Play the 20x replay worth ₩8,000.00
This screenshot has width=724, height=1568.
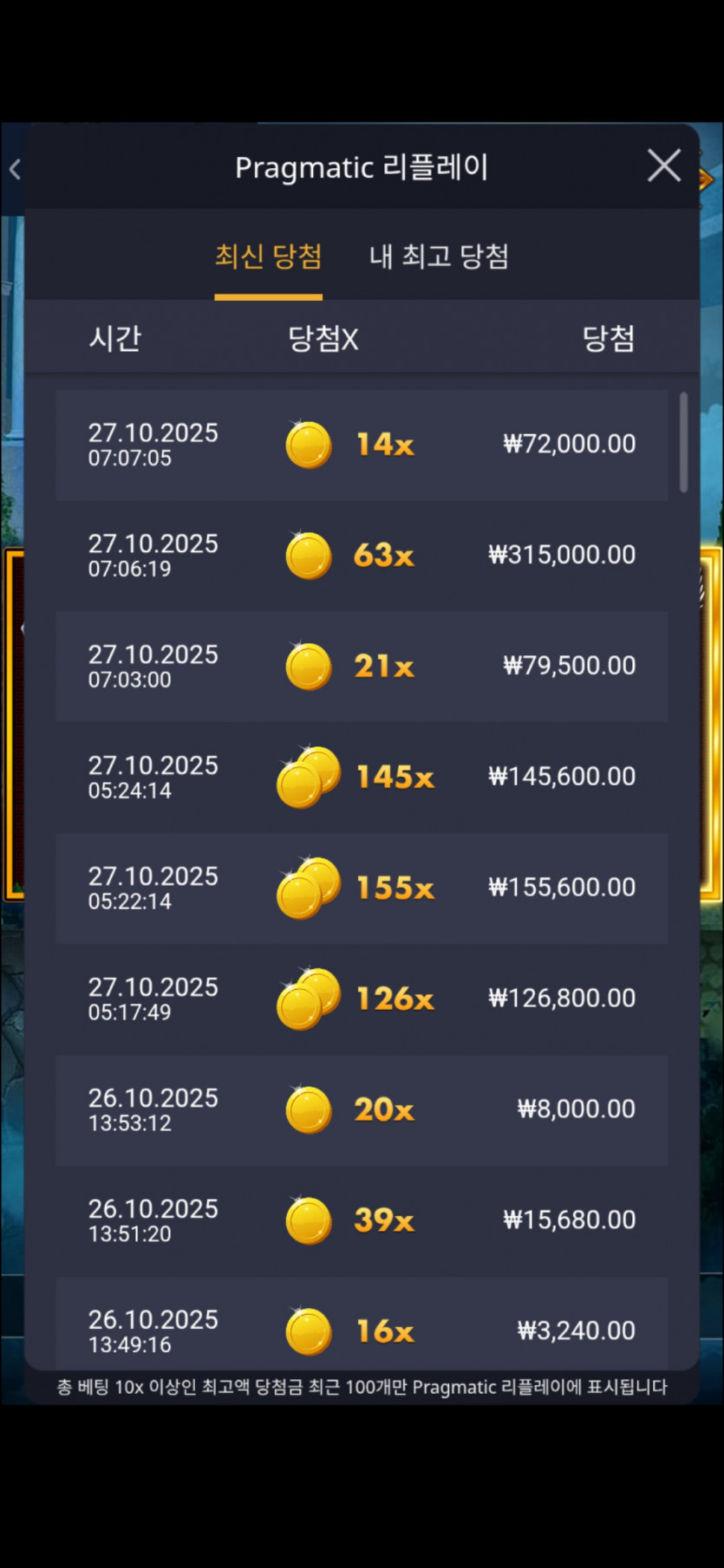coord(362,1110)
